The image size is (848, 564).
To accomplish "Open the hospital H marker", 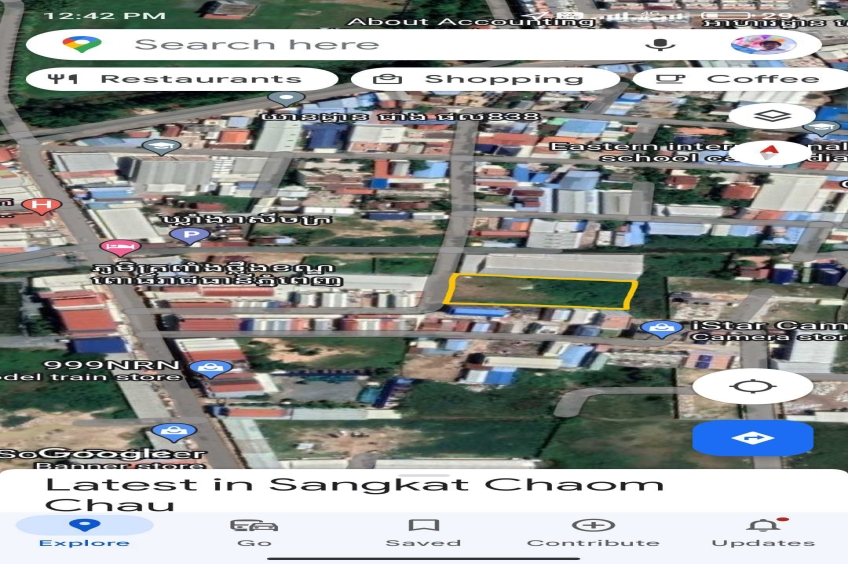I will pos(41,207).
